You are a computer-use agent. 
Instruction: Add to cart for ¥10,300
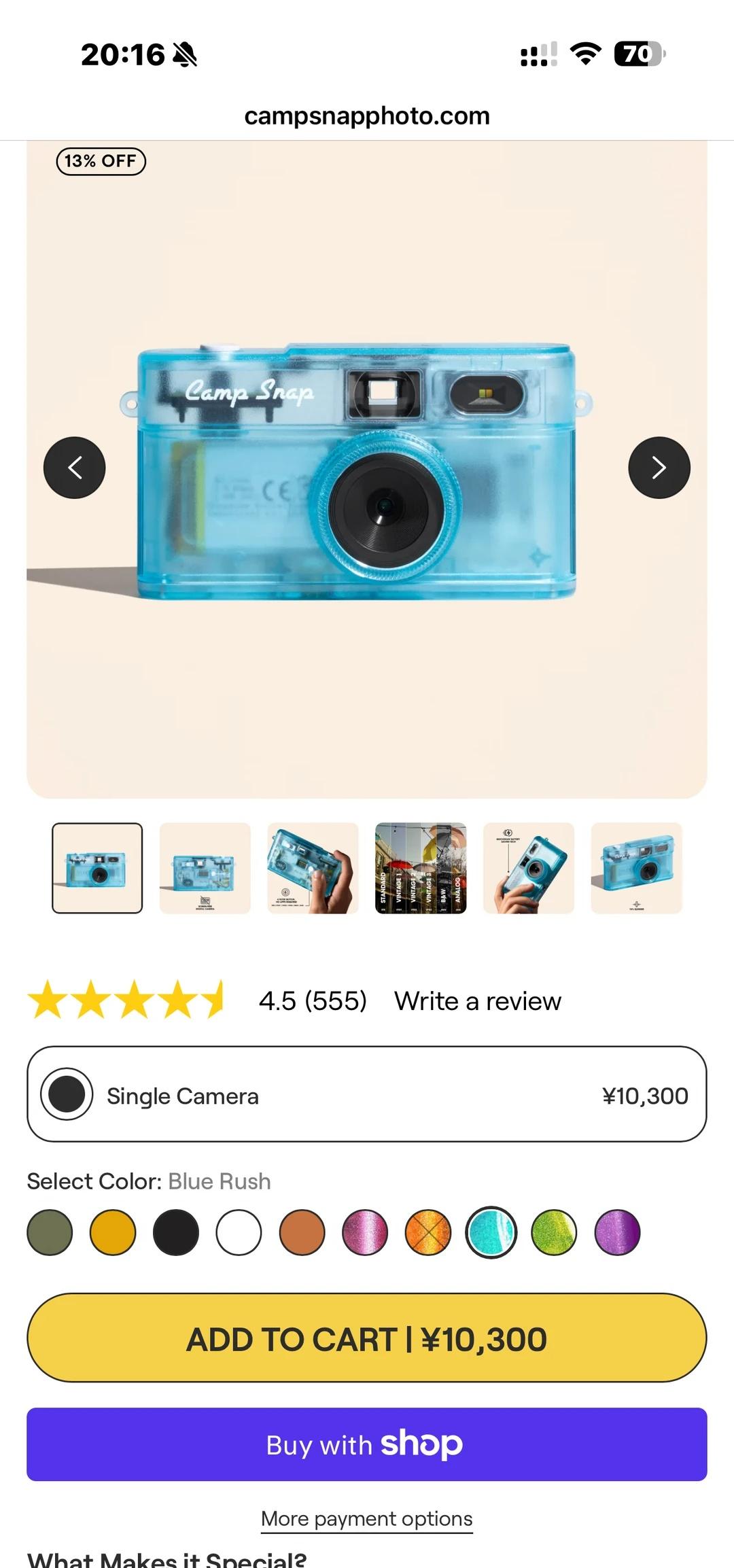click(x=367, y=1338)
